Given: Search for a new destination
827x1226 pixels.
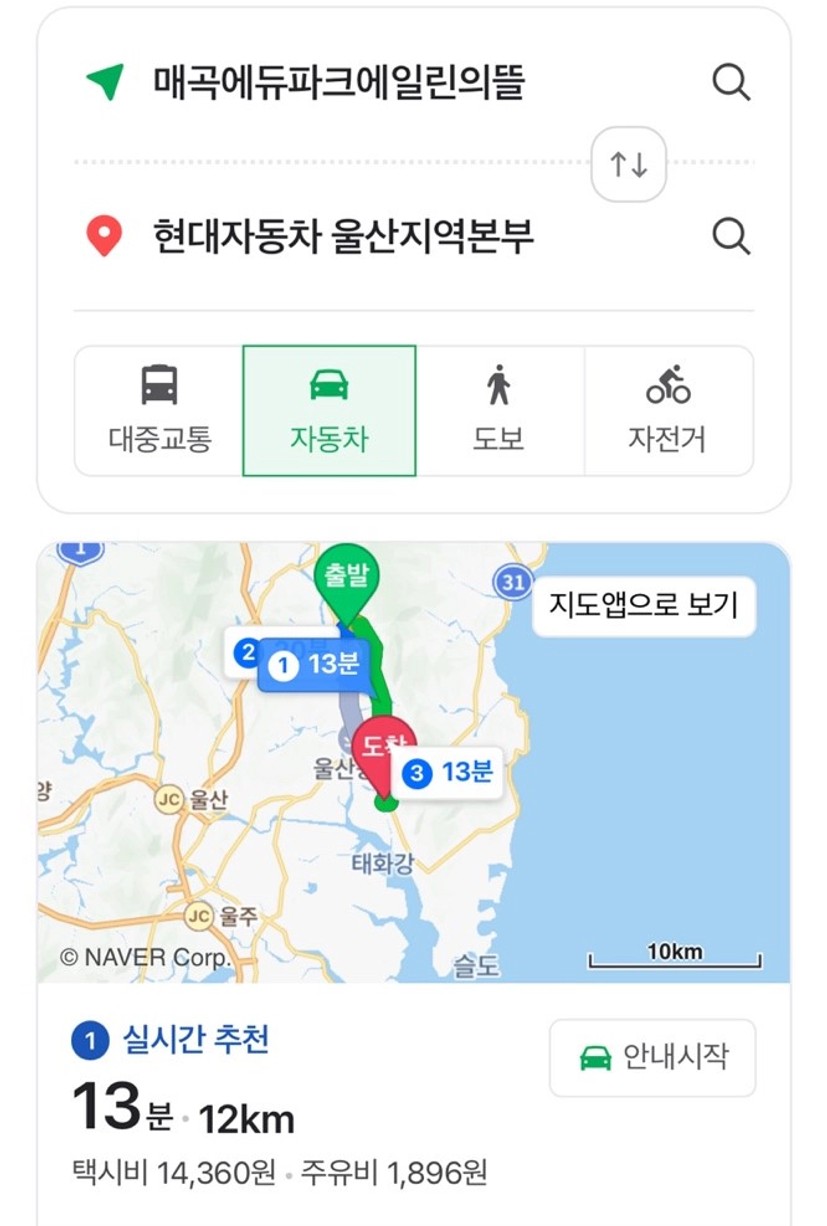Looking at the screenshot, I should coord(731,237).
